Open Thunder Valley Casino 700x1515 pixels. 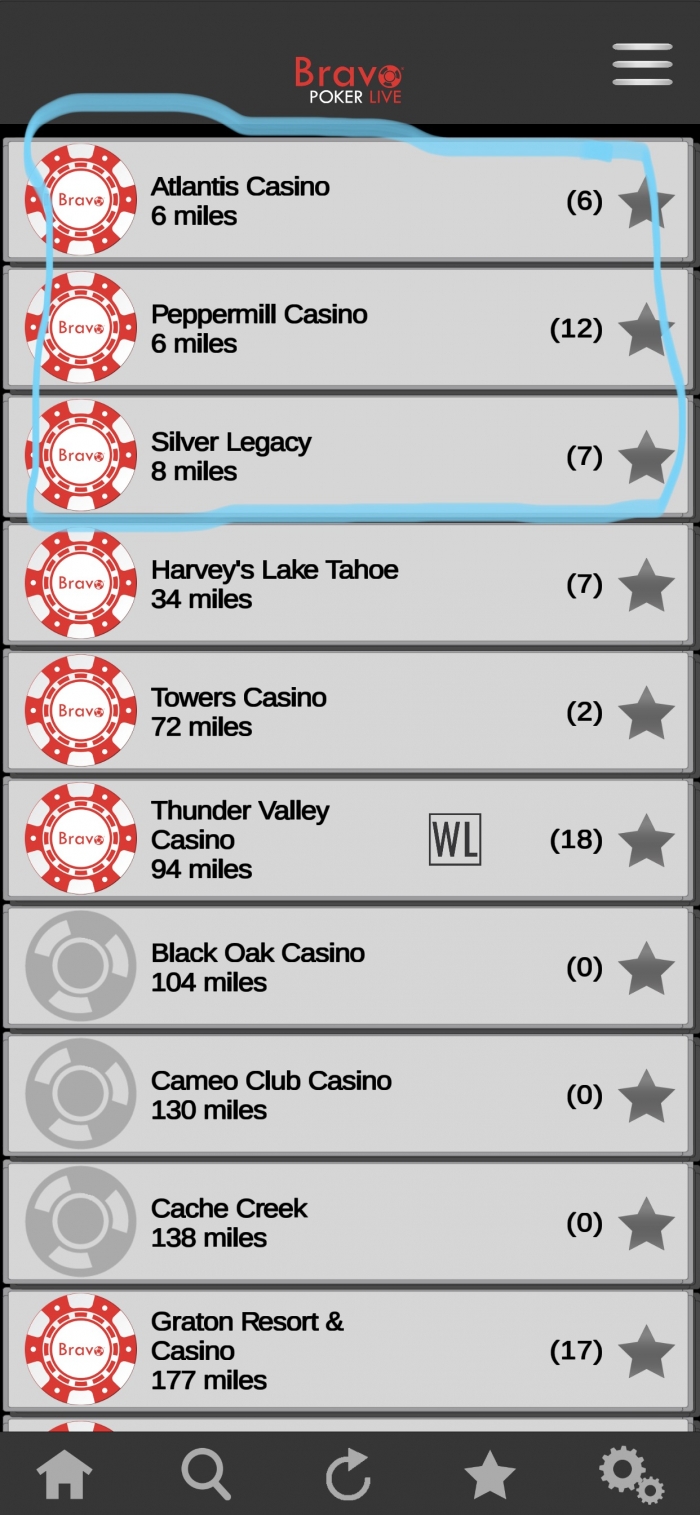pos(349,840)
